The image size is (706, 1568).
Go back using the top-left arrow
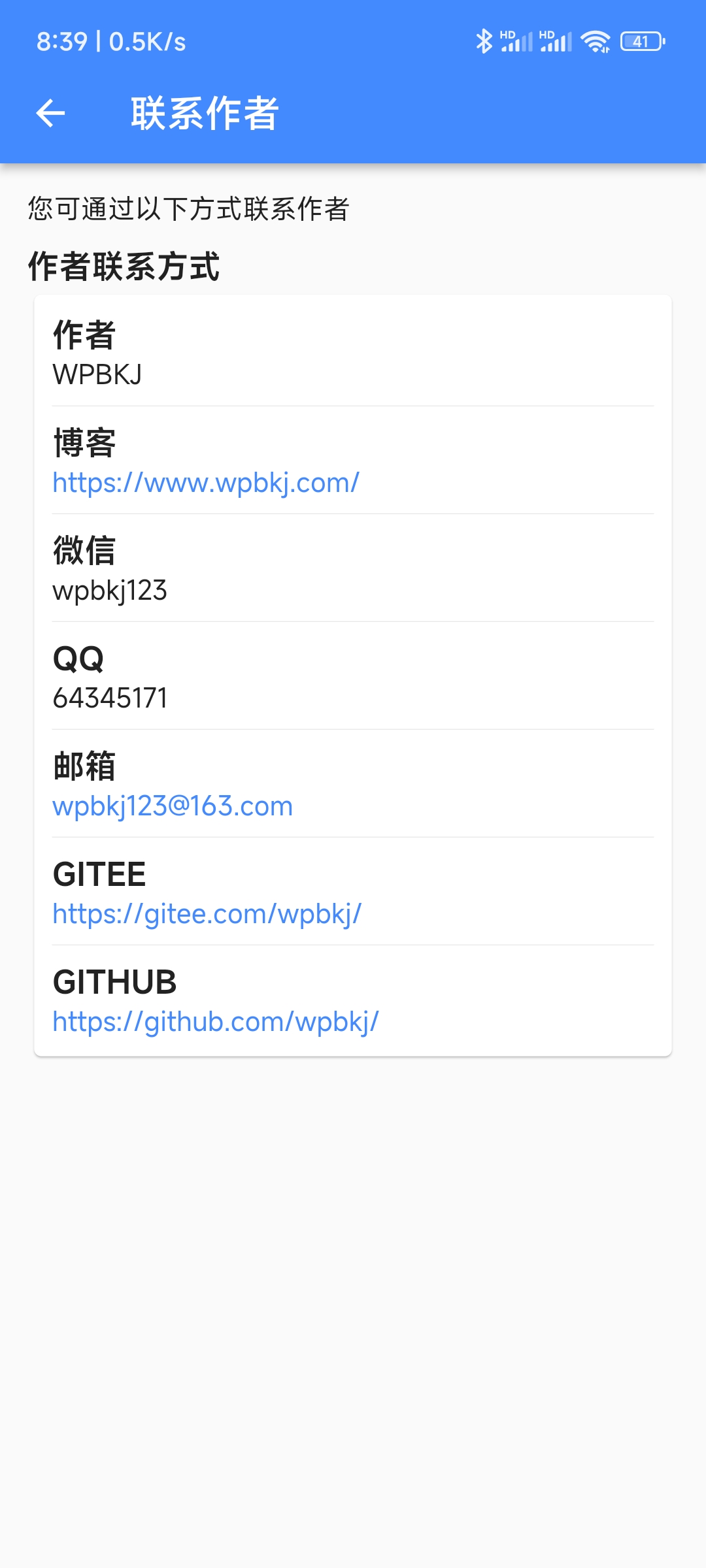point(50,113)
